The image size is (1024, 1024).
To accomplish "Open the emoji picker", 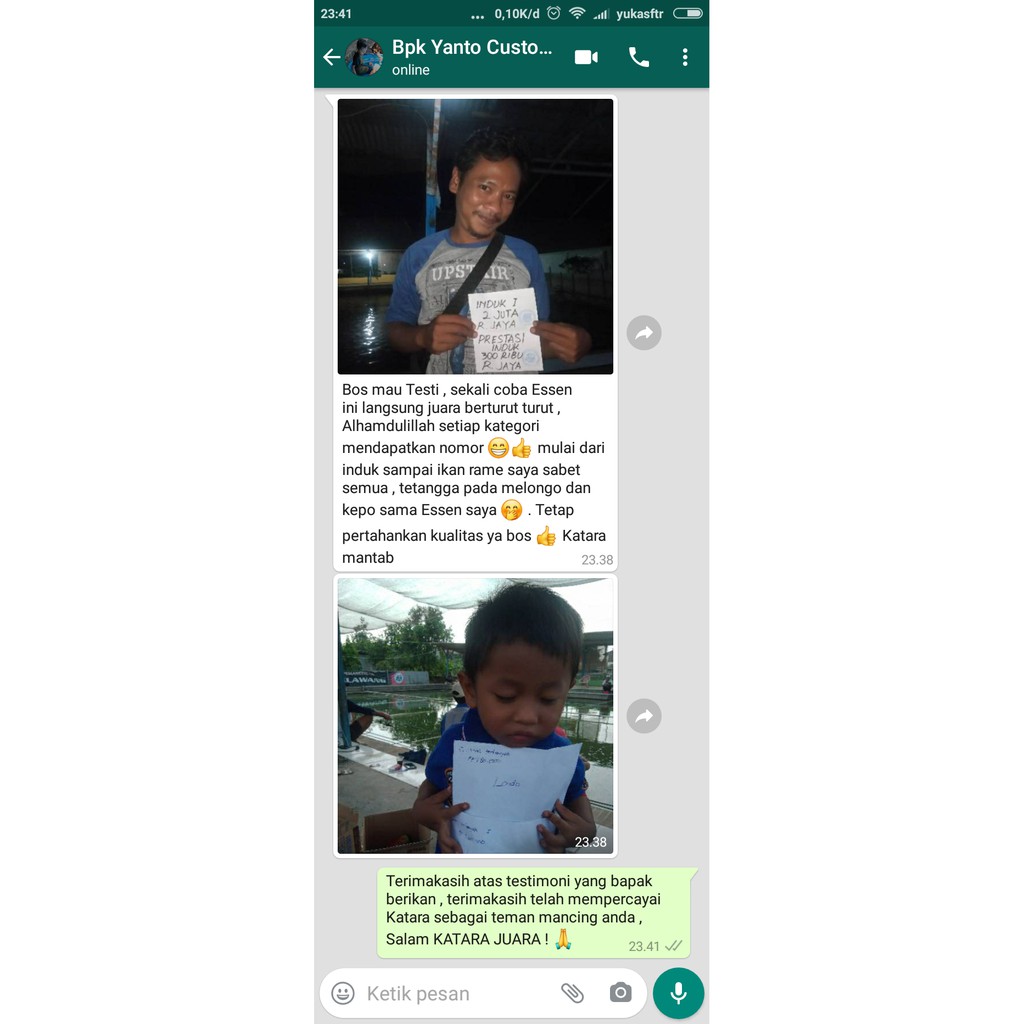I will tap(343, 993).
